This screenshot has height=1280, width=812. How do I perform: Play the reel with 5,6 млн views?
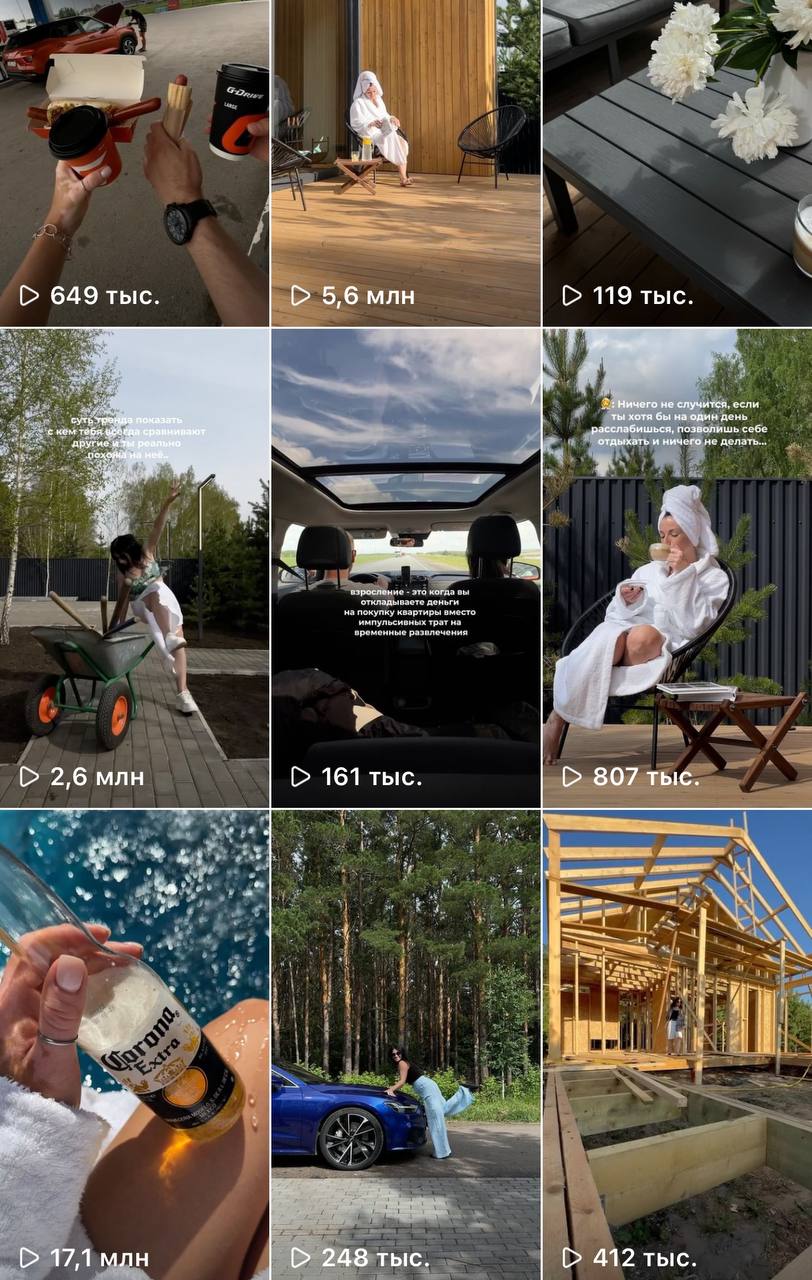point(405,163)
